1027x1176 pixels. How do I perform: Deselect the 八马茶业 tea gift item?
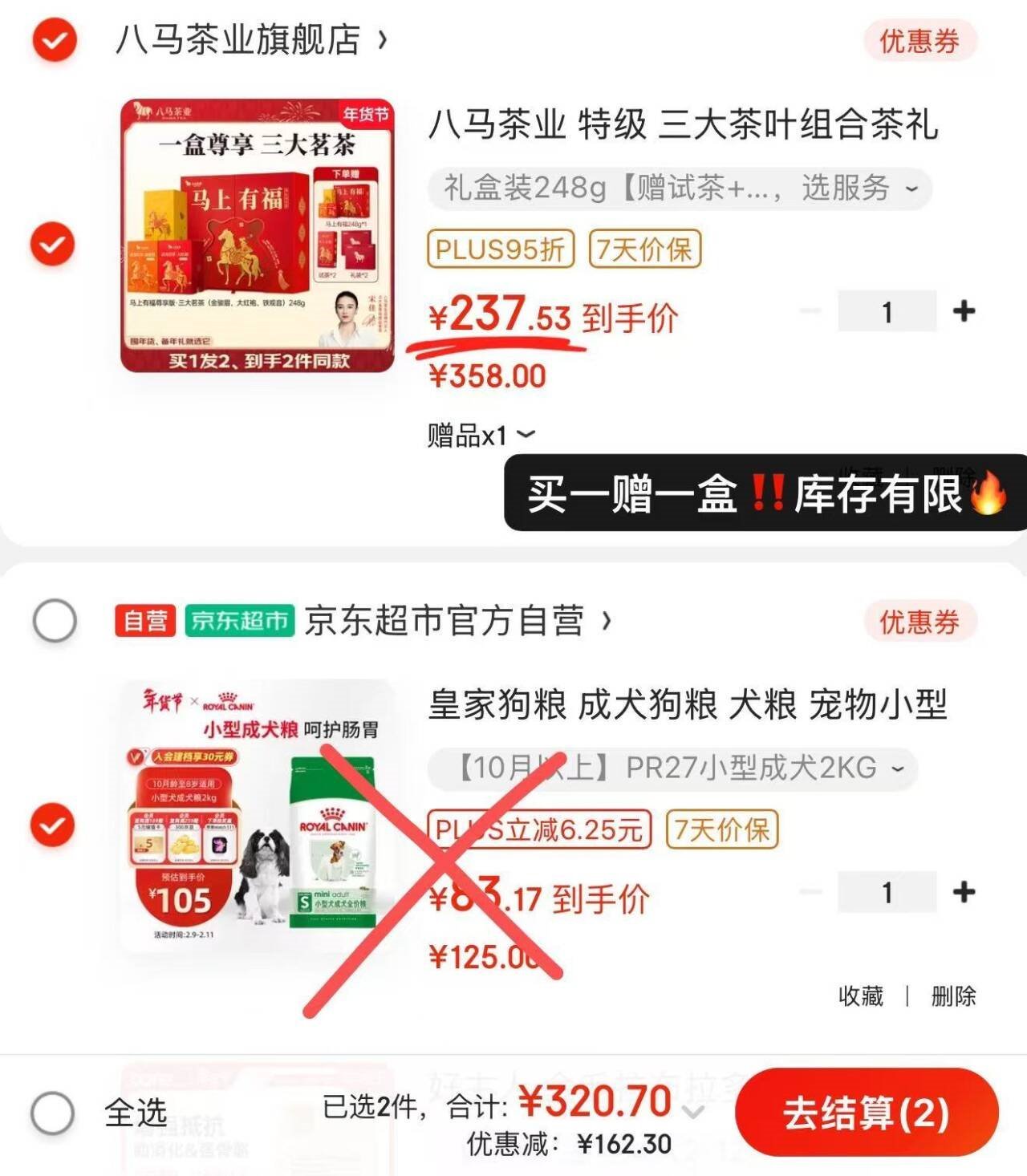53,244
